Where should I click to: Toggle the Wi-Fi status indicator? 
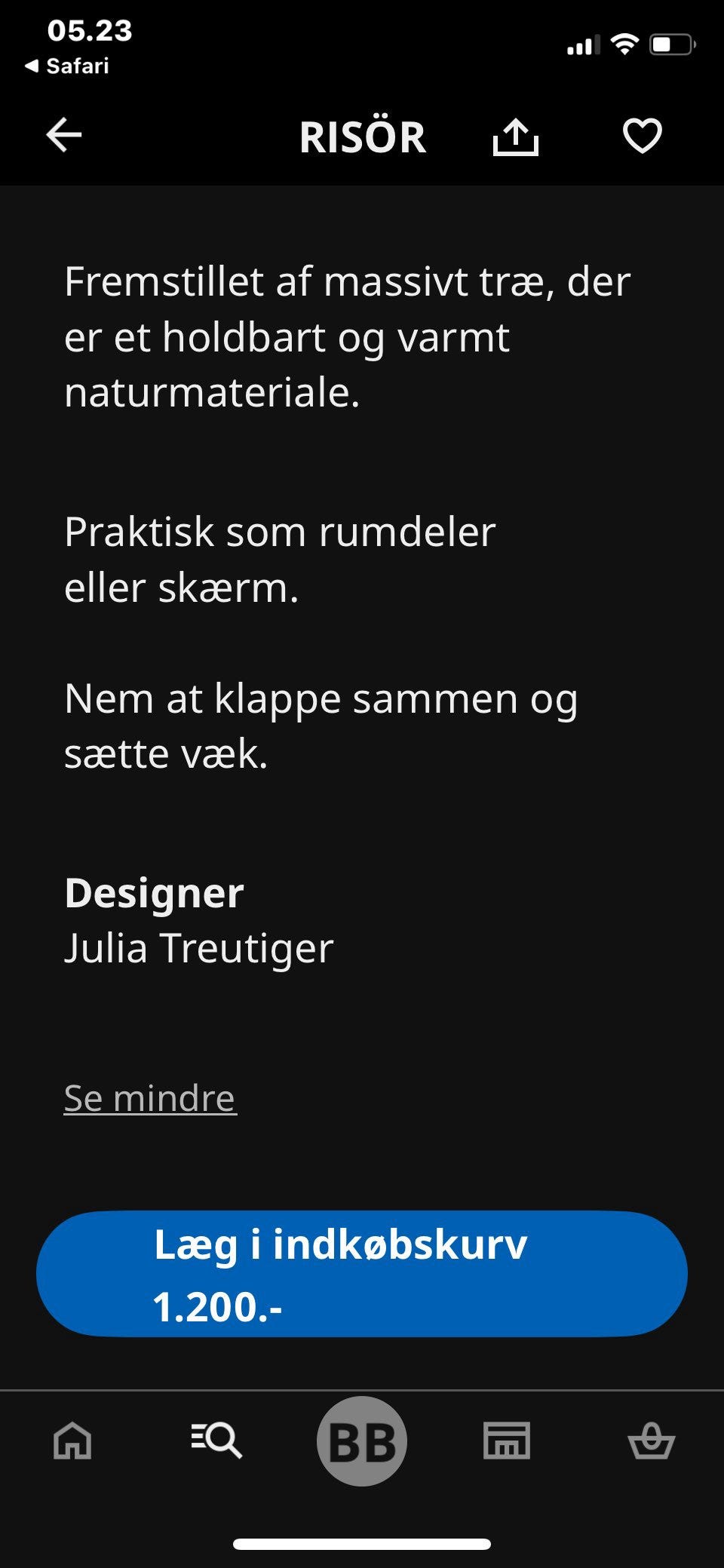(x=625, y=43)
